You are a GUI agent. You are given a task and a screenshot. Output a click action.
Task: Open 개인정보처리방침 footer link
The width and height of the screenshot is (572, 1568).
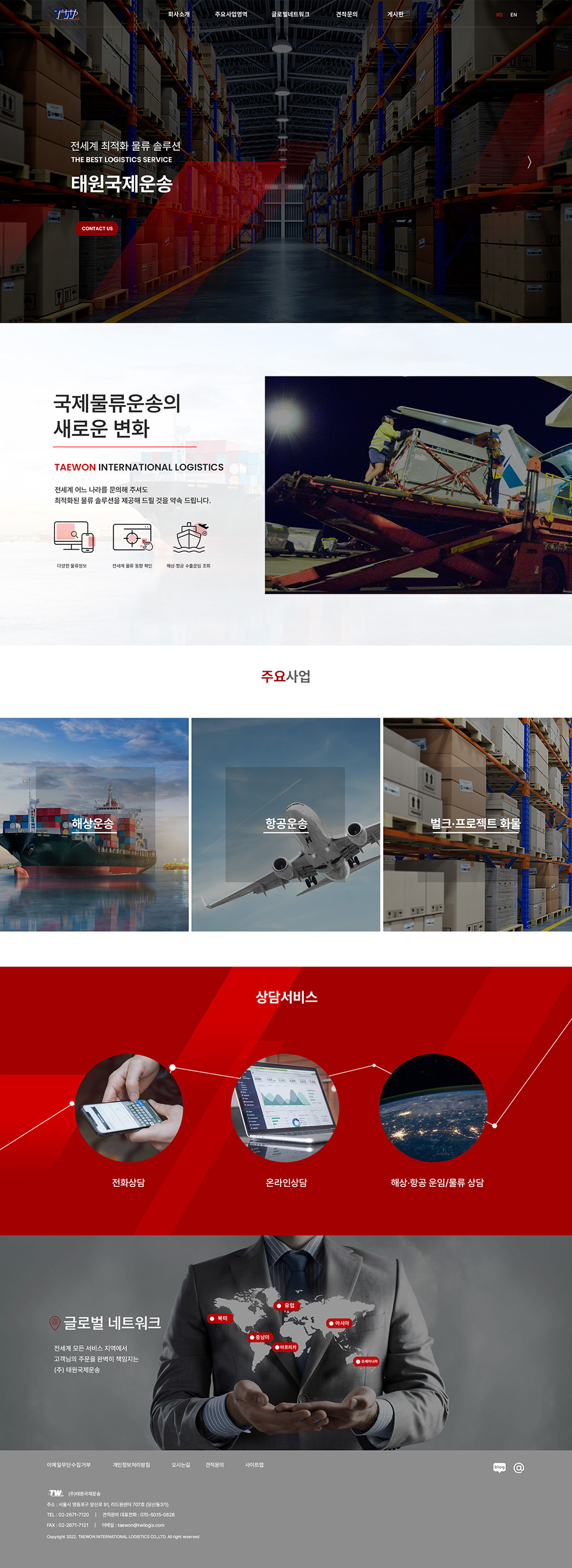tap(131, 1465)
